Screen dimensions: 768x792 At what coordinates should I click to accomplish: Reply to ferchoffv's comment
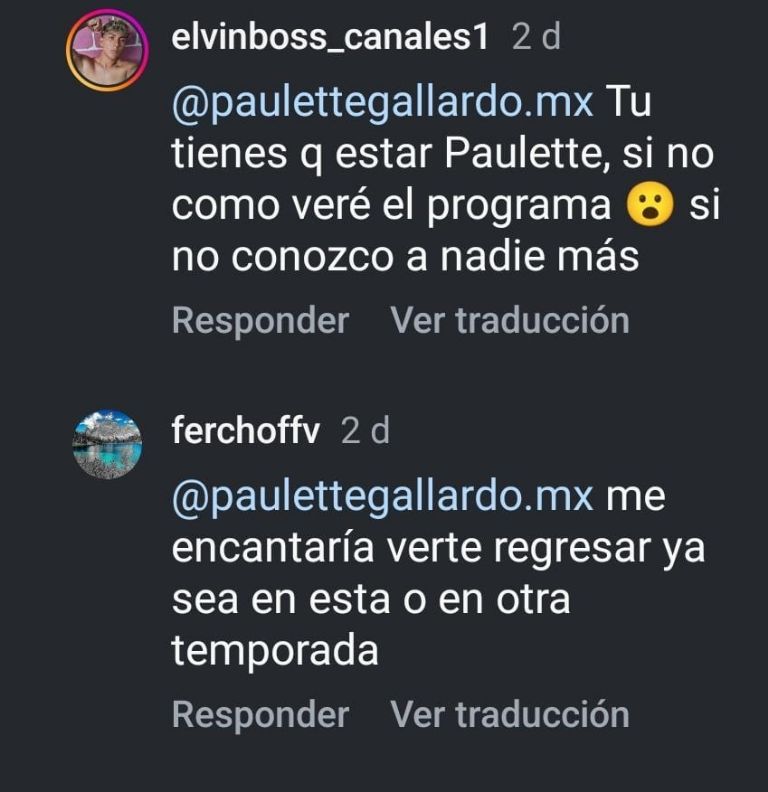click(x=260, y=714)
